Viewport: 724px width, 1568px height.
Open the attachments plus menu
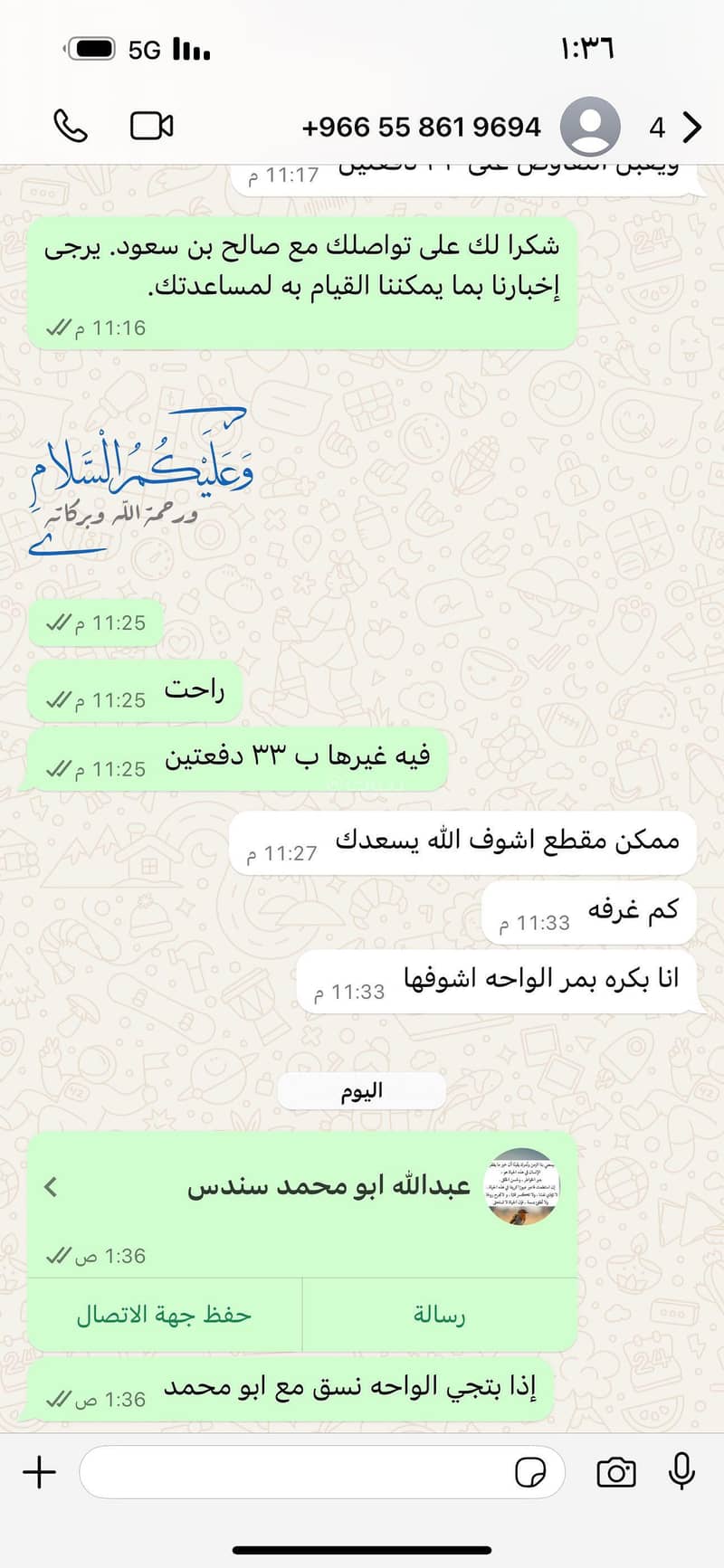pos(39,1472)
